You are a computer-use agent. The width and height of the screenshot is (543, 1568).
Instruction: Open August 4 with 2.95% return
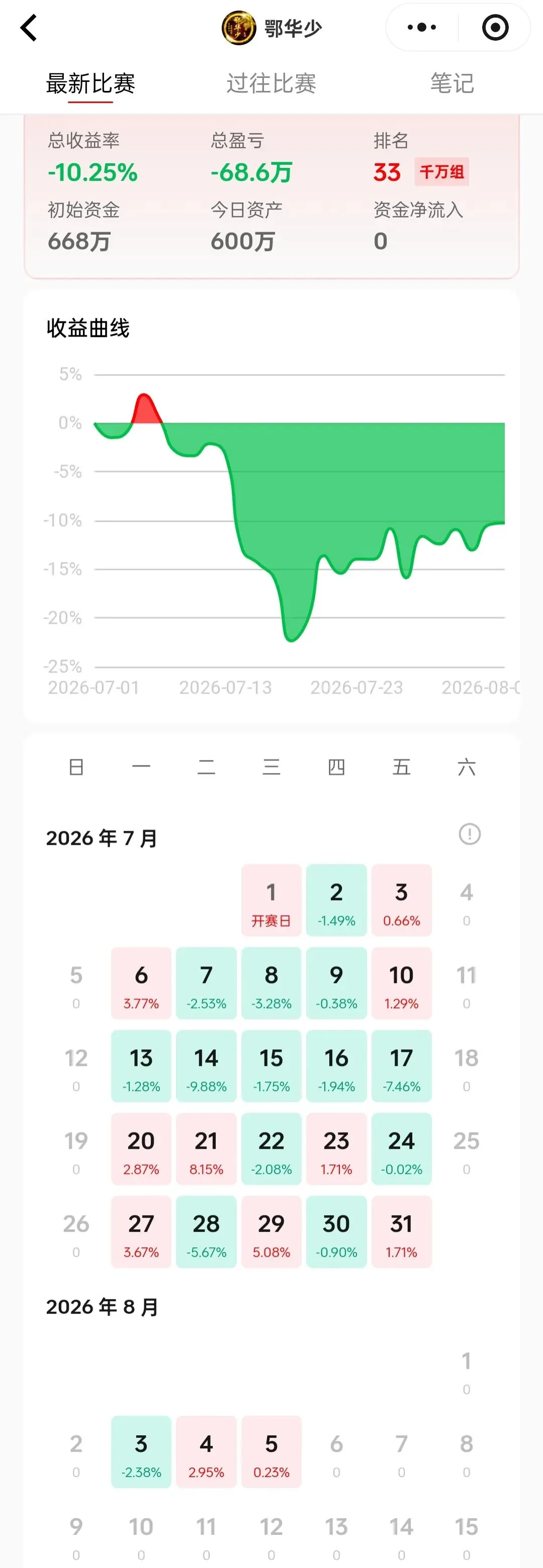pos(206,1452)
